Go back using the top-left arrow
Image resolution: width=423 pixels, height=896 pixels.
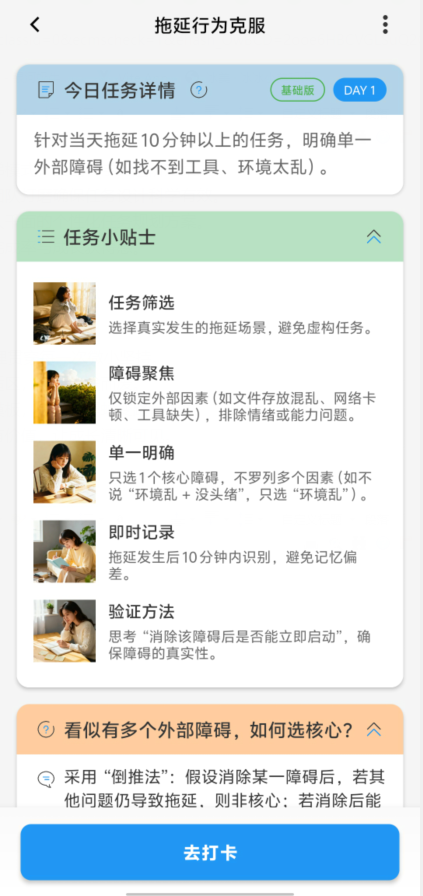pos(35,25)
